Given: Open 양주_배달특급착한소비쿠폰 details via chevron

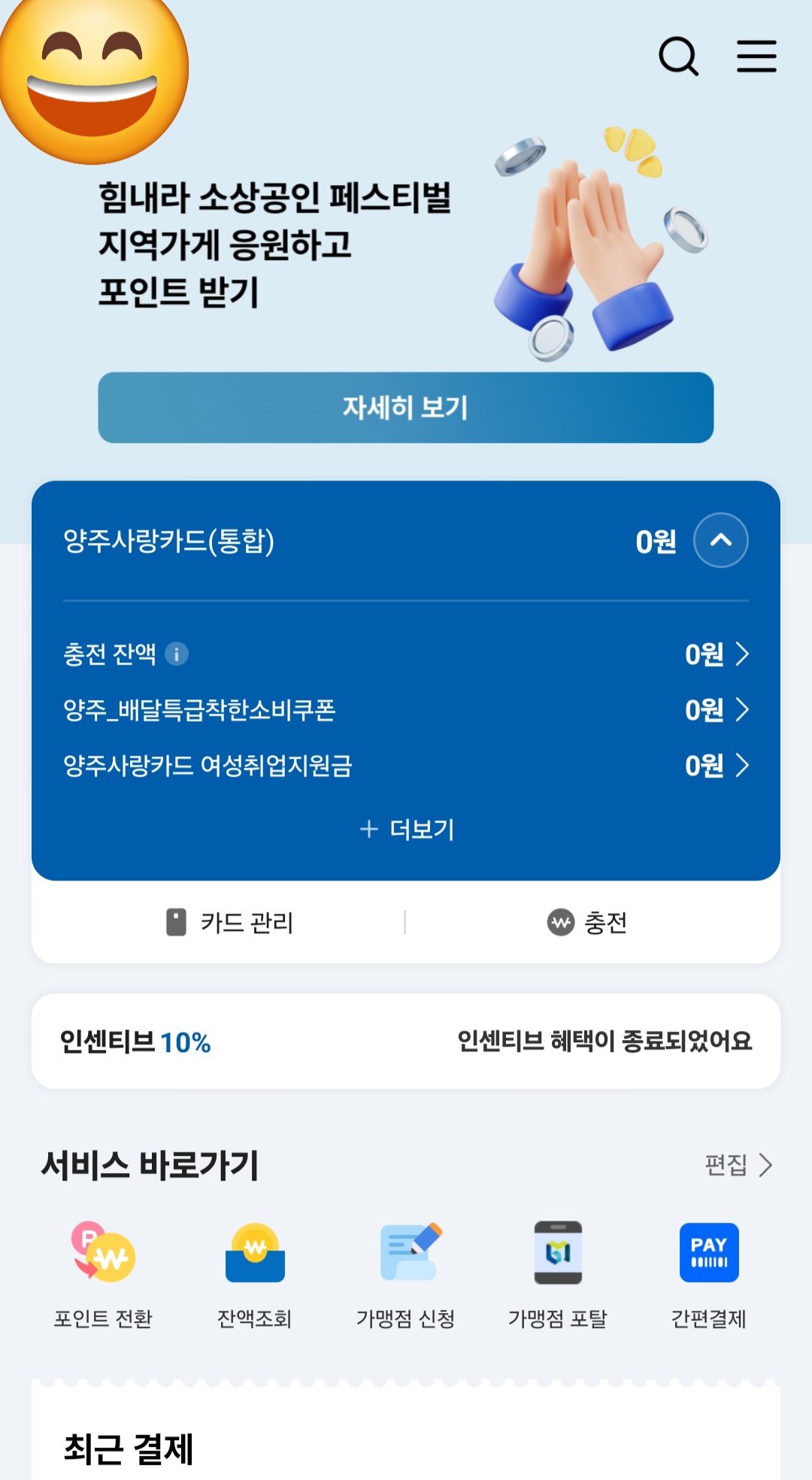Looking at the screenshot, I should click(x=743, y=708).
